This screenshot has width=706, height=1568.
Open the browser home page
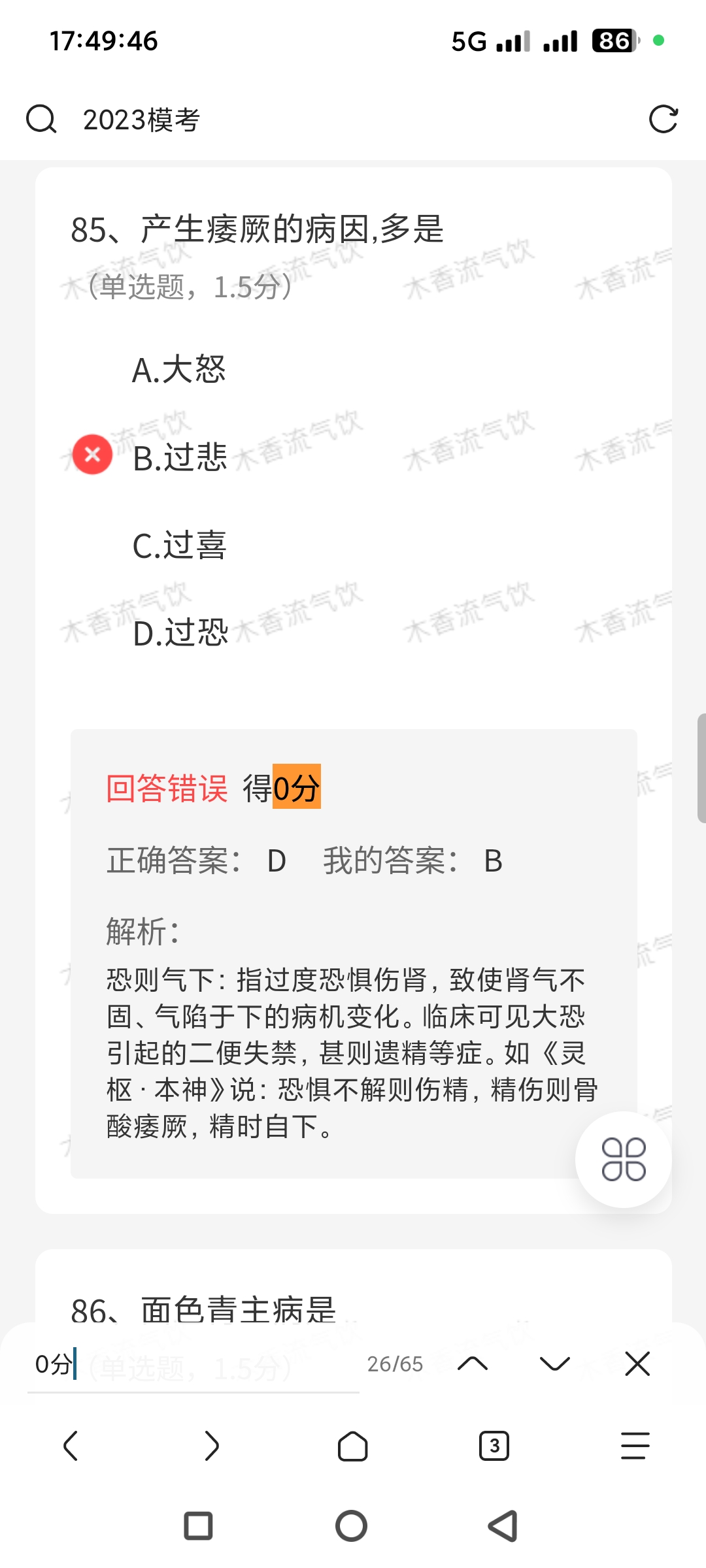[x=353, y=1445]
